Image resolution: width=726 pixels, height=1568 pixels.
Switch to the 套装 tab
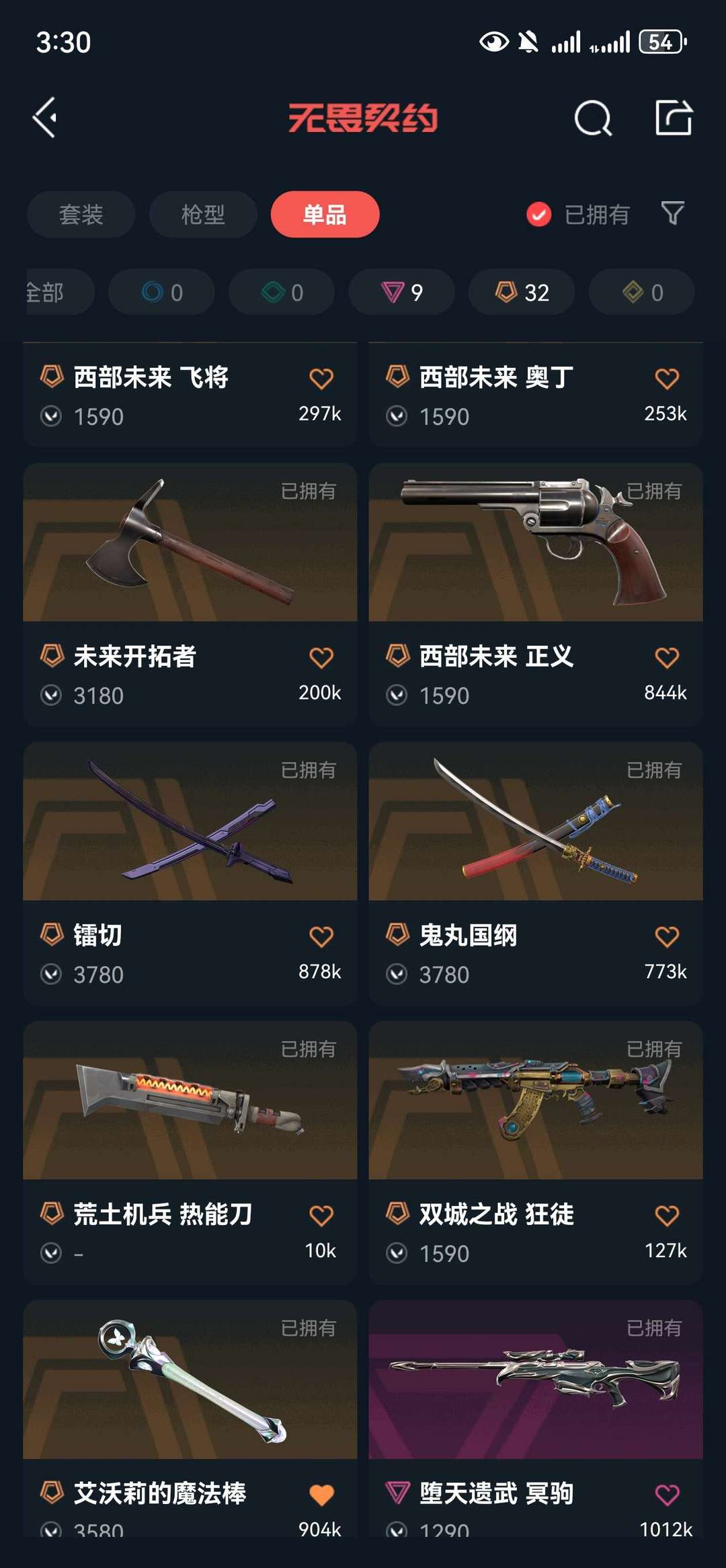81,215
